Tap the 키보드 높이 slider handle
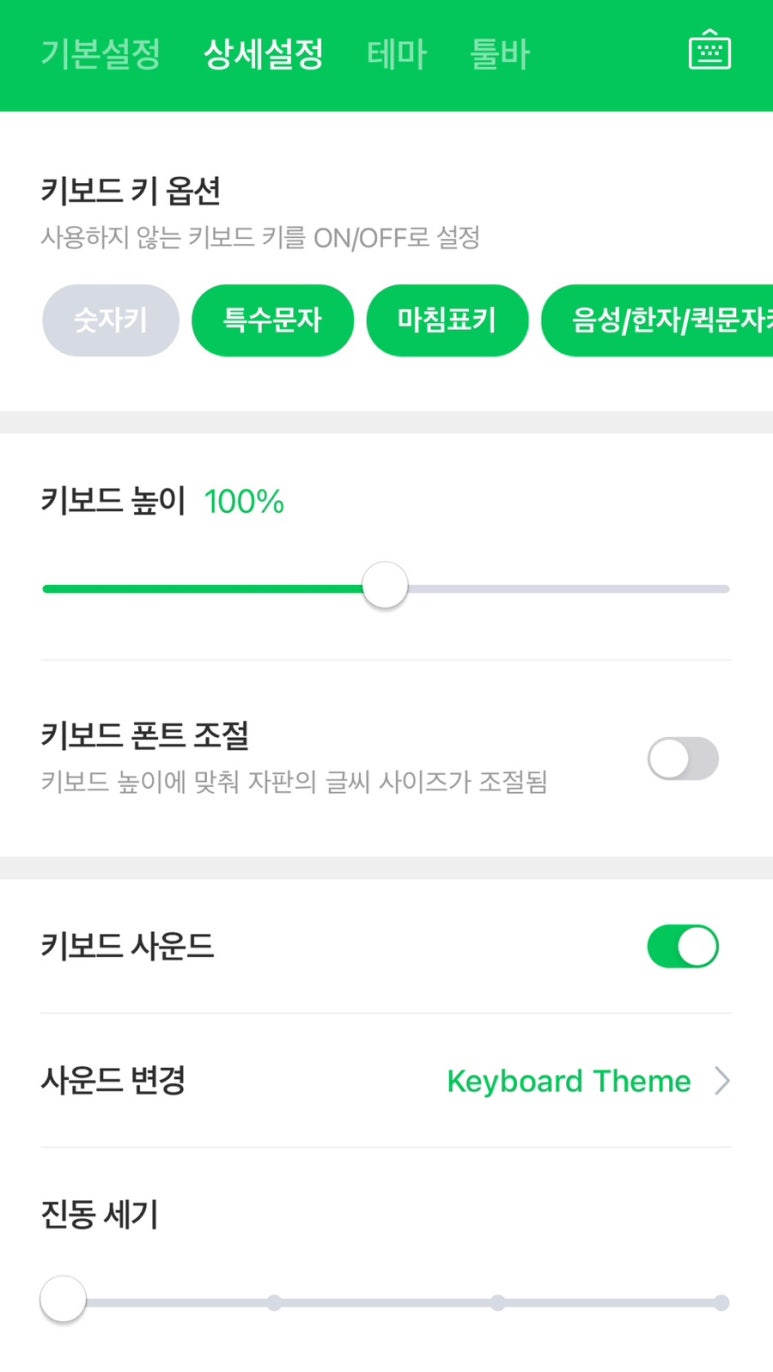The image size is (773, 1372). click(384, 587)
